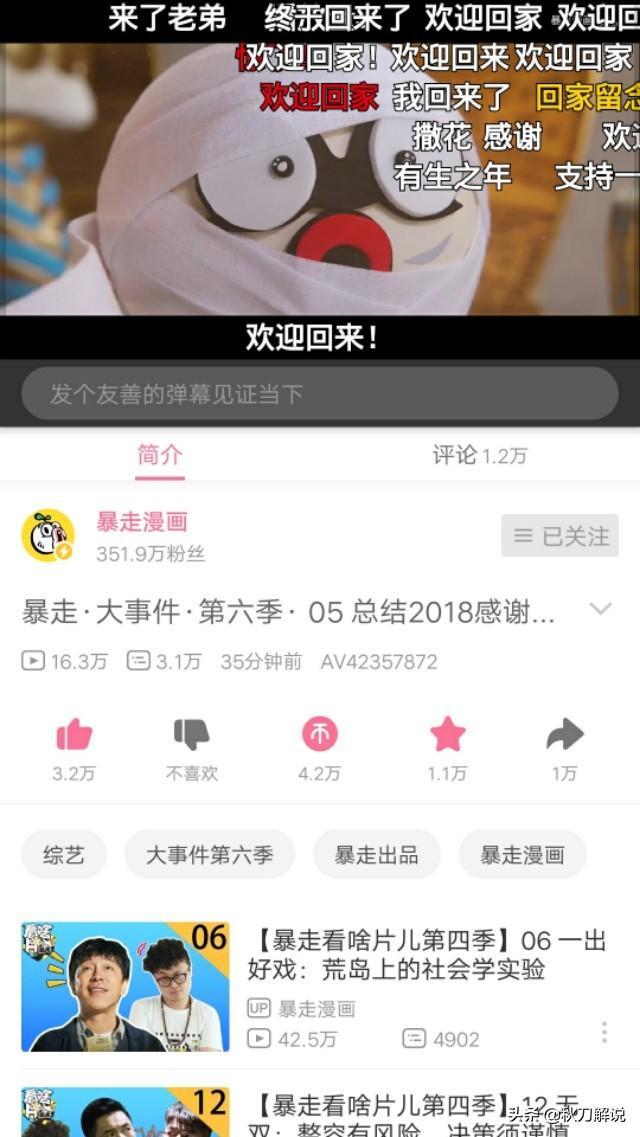Add video to favorites star
Viewport: 640px width, 1137px height.
tap(447, 736)
